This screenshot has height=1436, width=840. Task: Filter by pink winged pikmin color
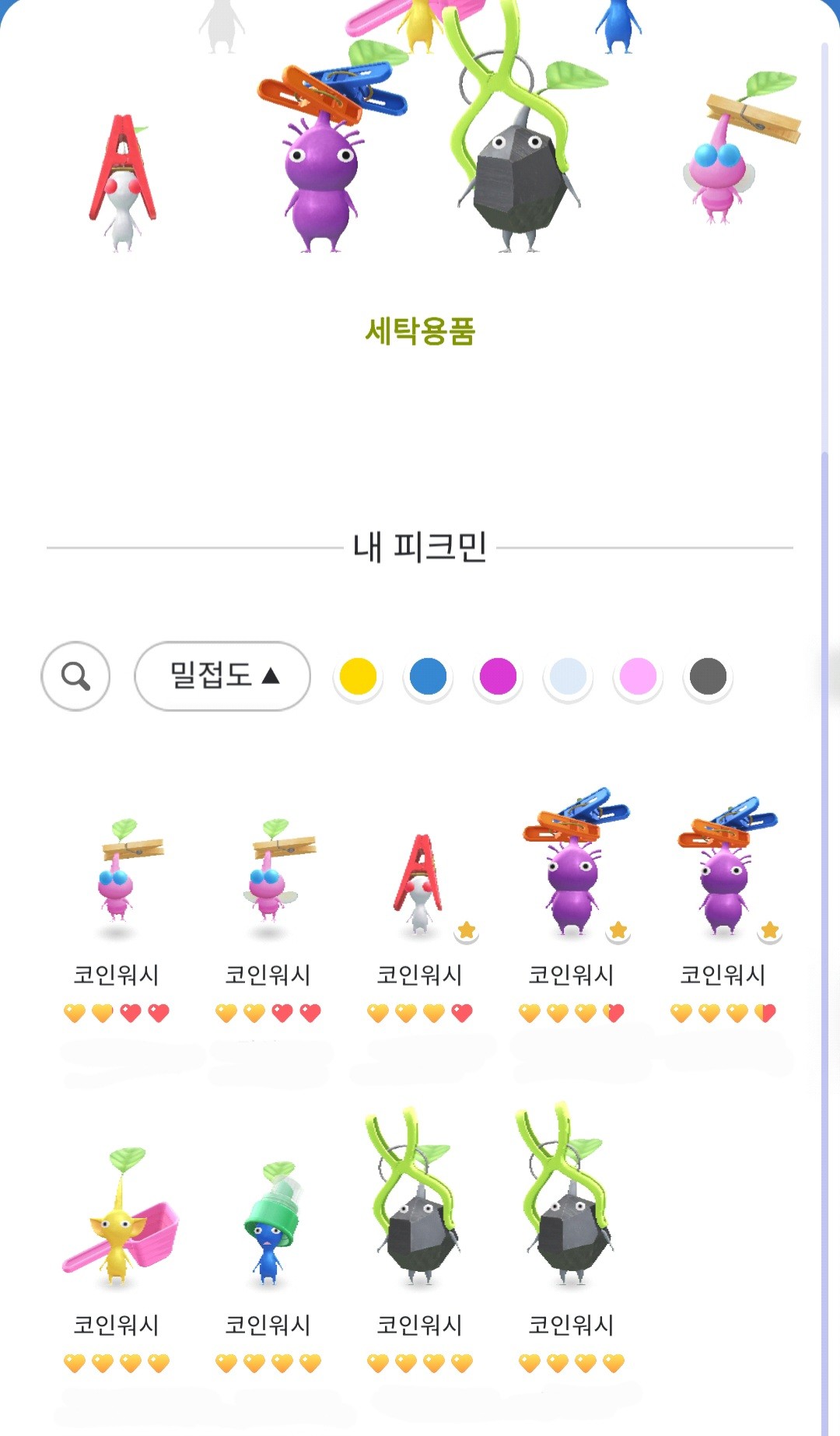(638, 676)
